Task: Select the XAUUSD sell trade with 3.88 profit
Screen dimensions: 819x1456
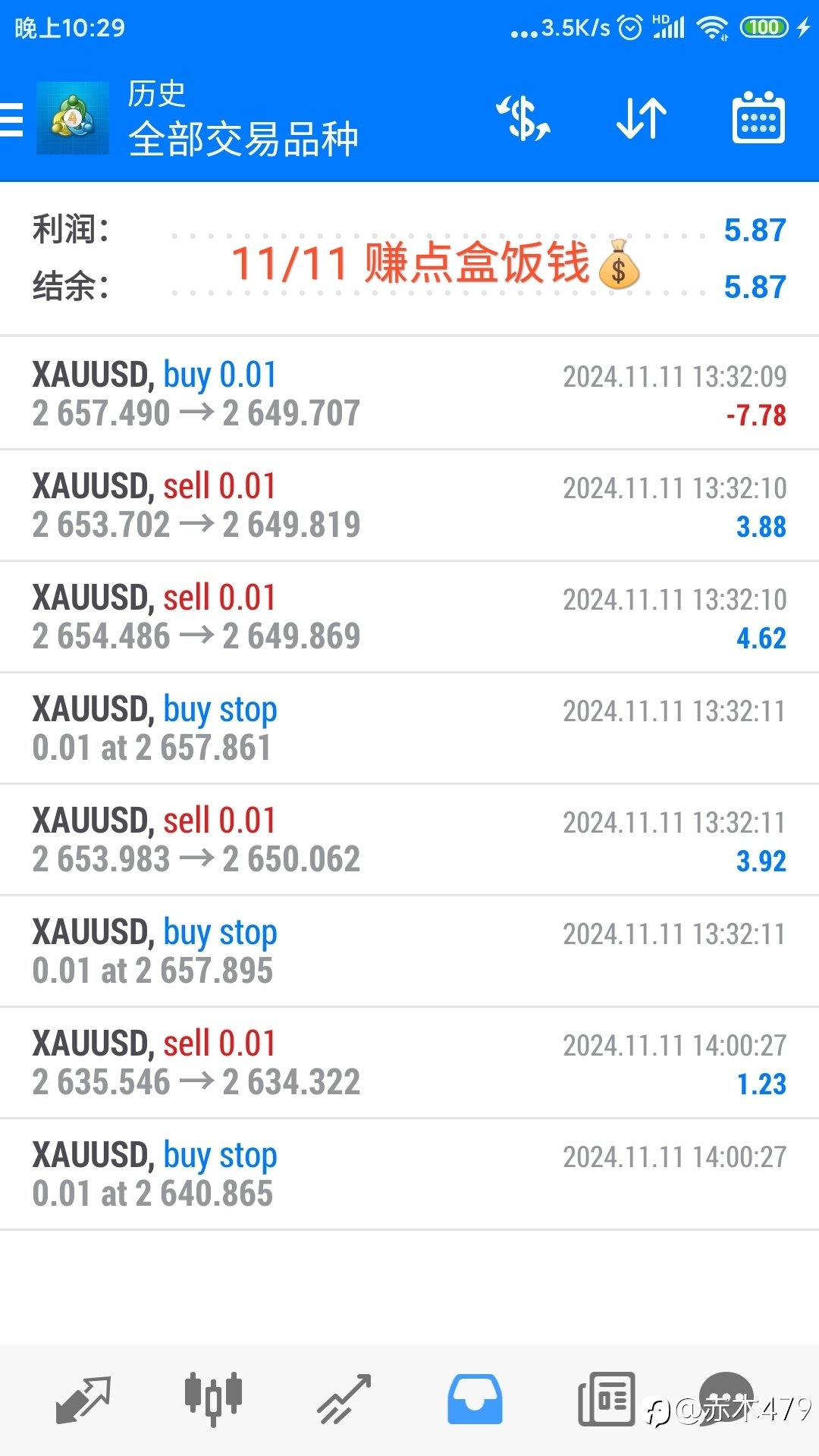Action: click(x=409, y=505)
